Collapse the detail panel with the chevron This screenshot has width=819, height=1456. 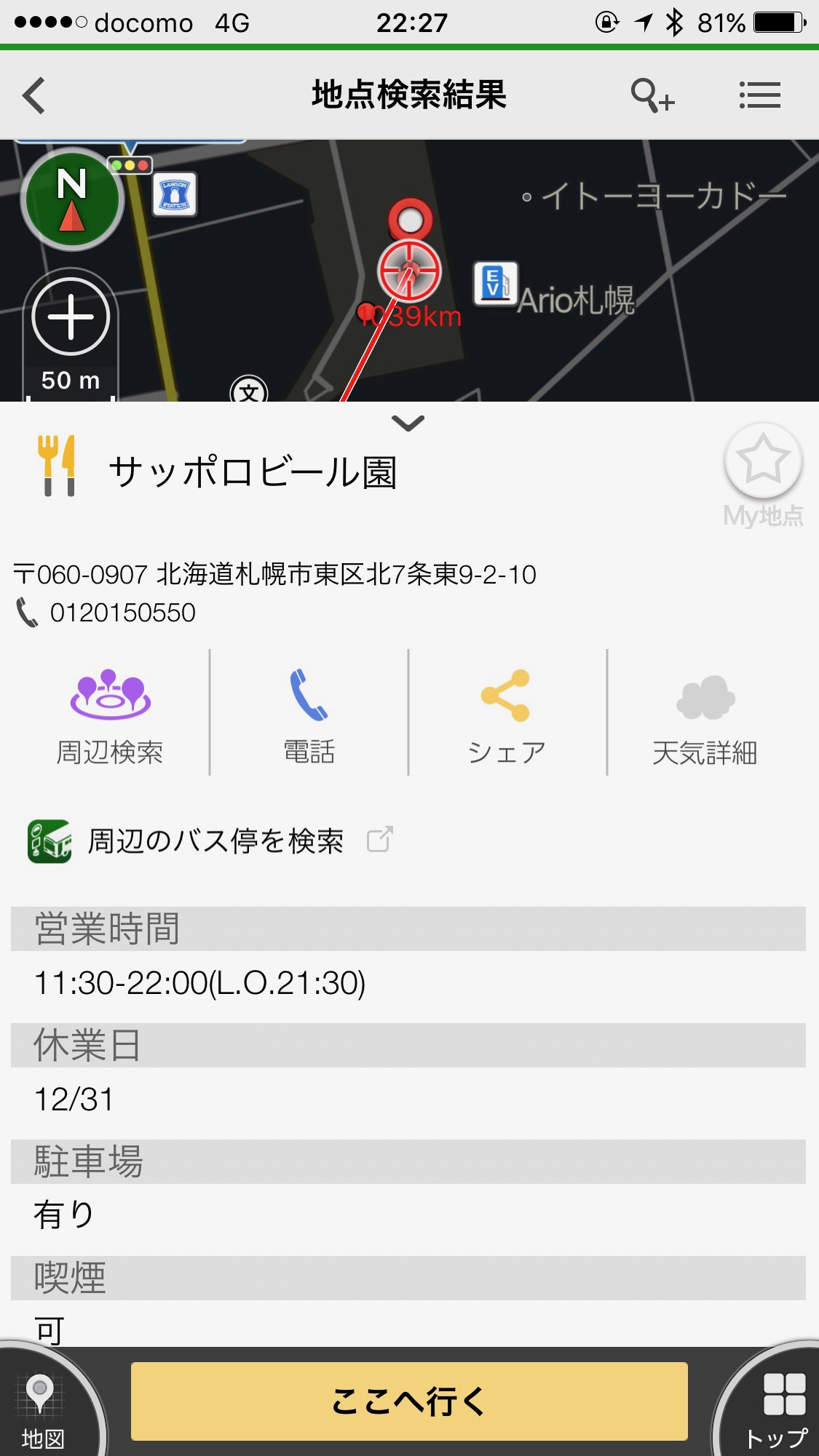pos(408,423)
